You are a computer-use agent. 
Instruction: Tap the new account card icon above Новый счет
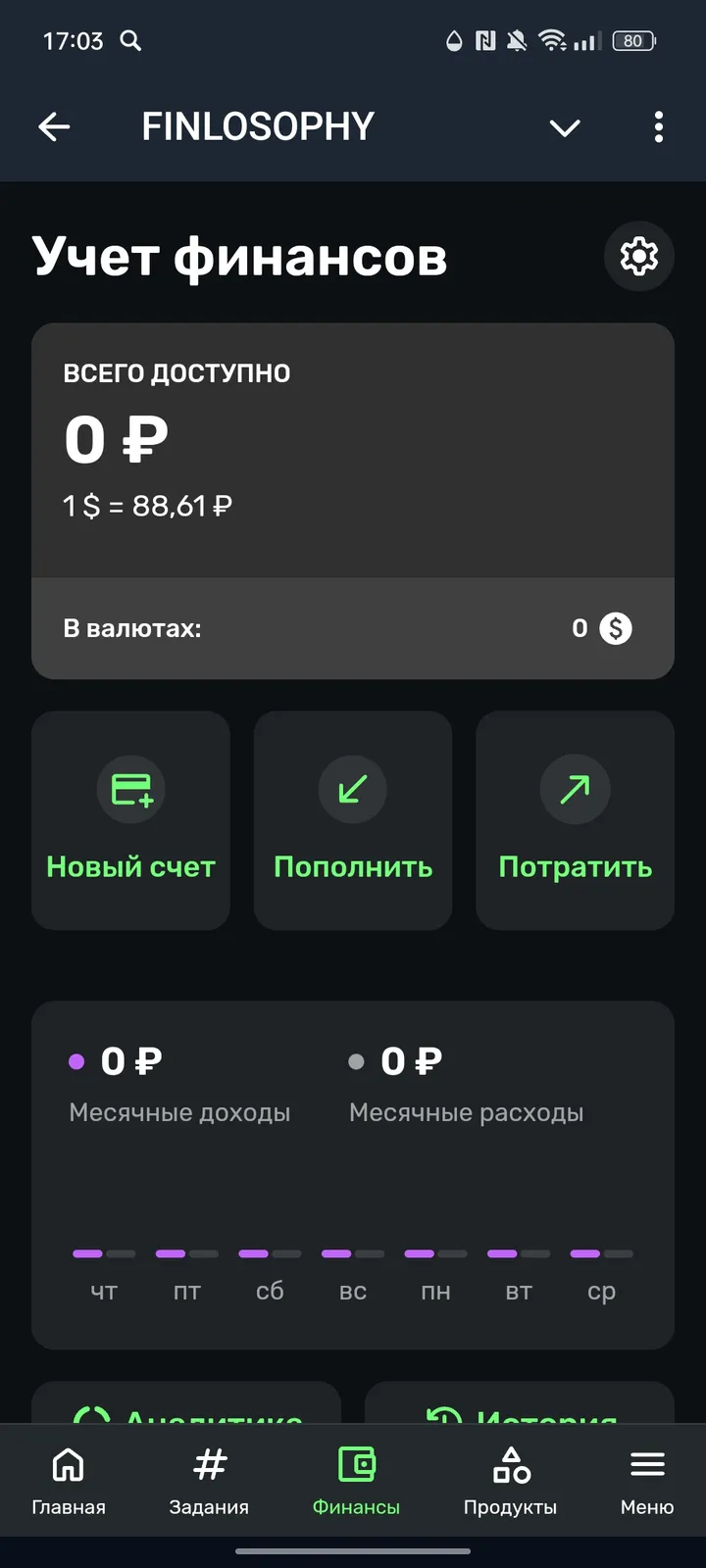tap(130, 790)
